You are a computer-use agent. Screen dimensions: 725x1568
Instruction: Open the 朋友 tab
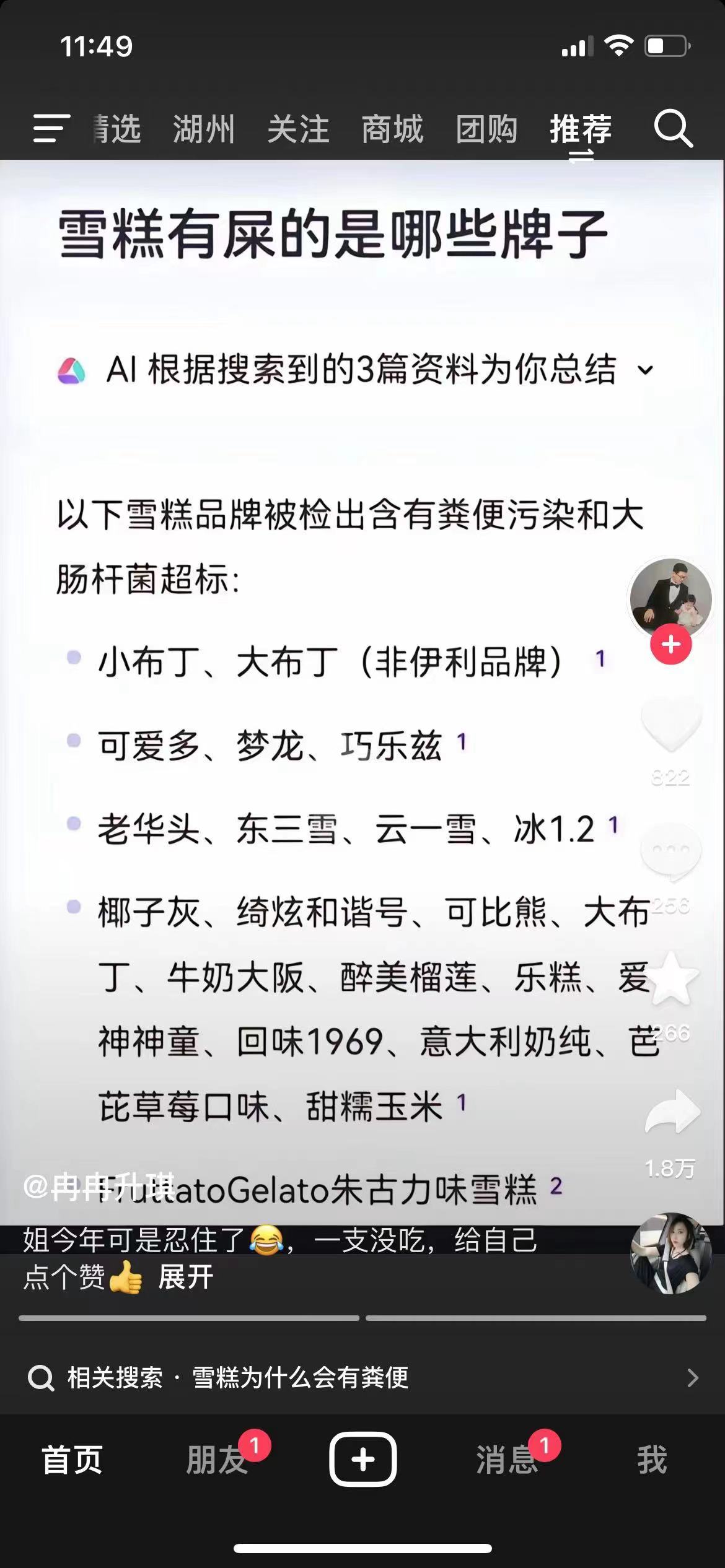[217, 1460]
